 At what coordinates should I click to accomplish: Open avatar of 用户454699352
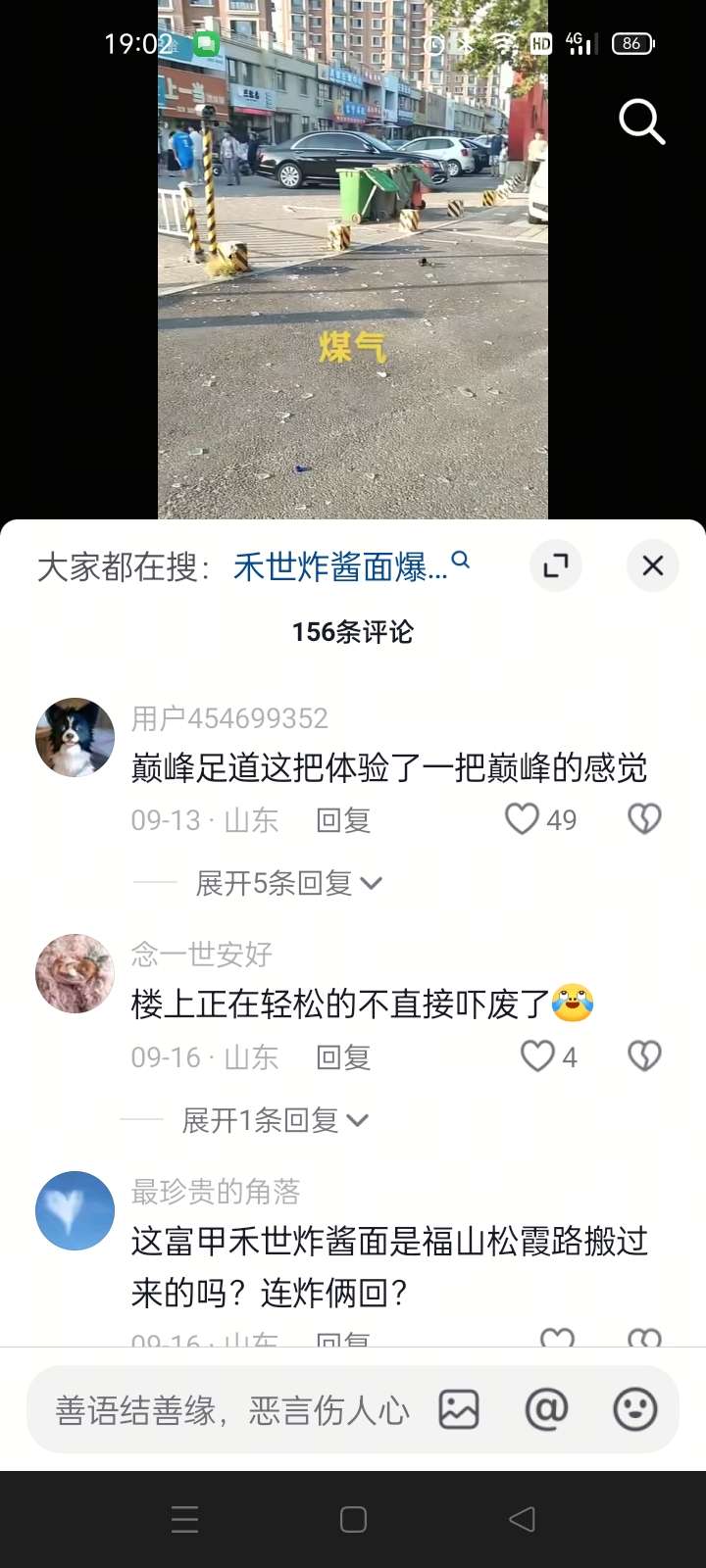[x=75, y=738]
